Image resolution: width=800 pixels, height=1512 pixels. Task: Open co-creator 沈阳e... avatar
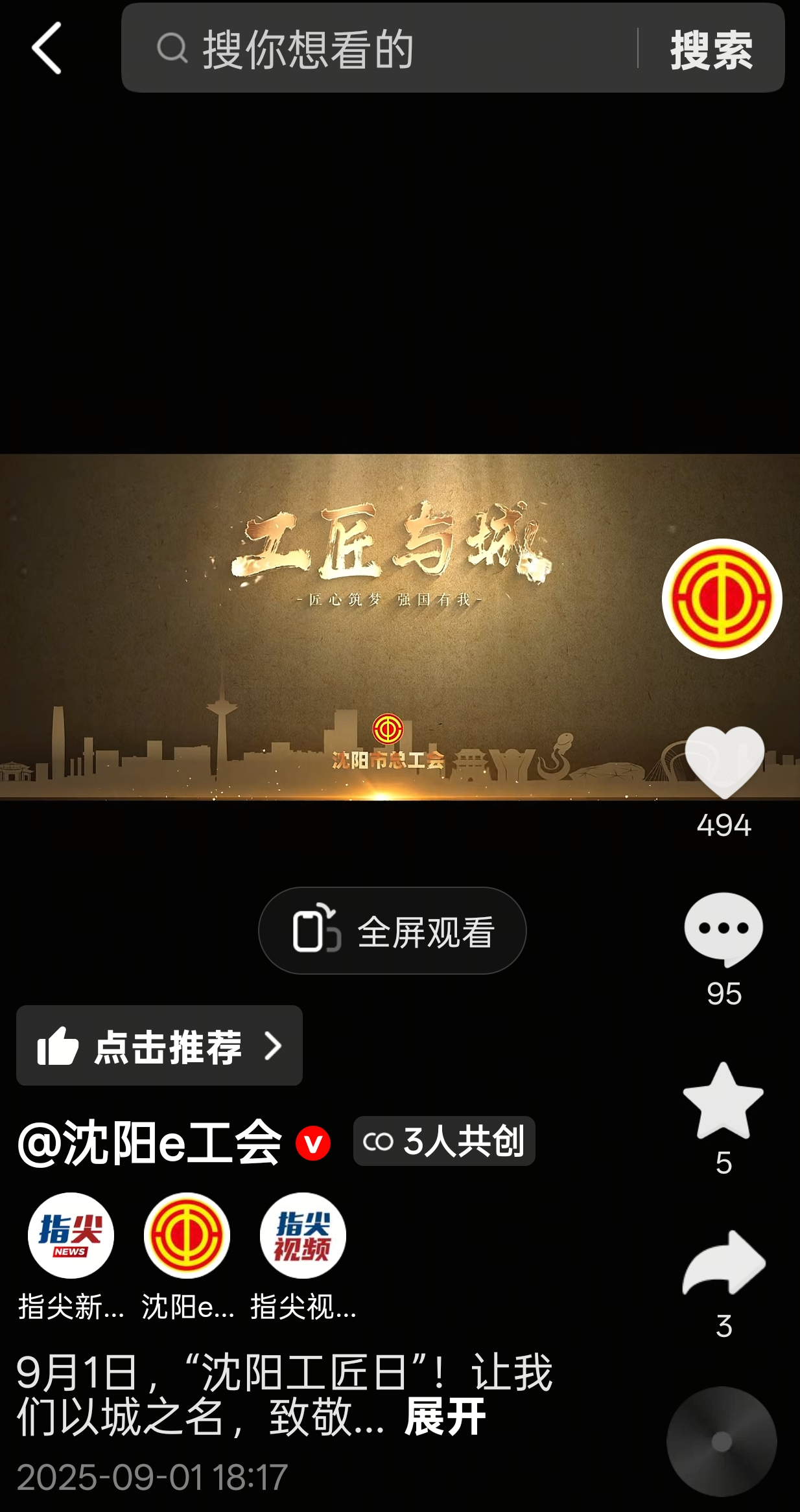click(187, 1236)
